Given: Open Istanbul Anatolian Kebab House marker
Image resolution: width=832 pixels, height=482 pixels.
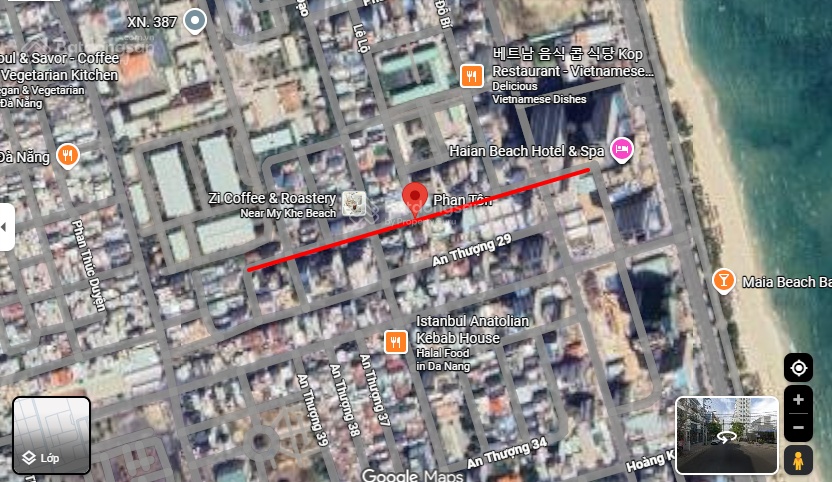Looking at the screenshot, I should (x=396, y=342).
